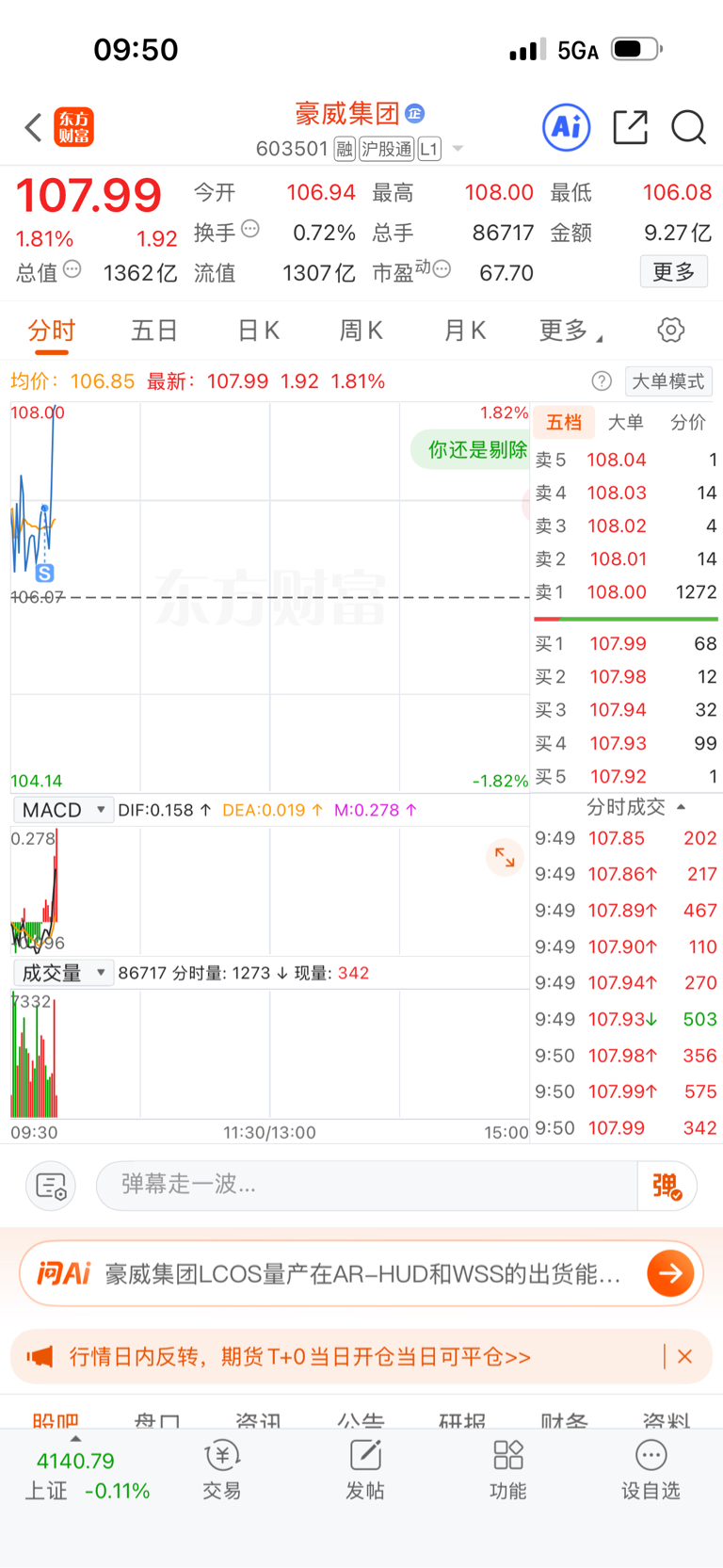The width and height of the screenshot is (723, 1568).
Task: Dismiss the 行情日内反转 banner
Action: [x=685, y=1356]
